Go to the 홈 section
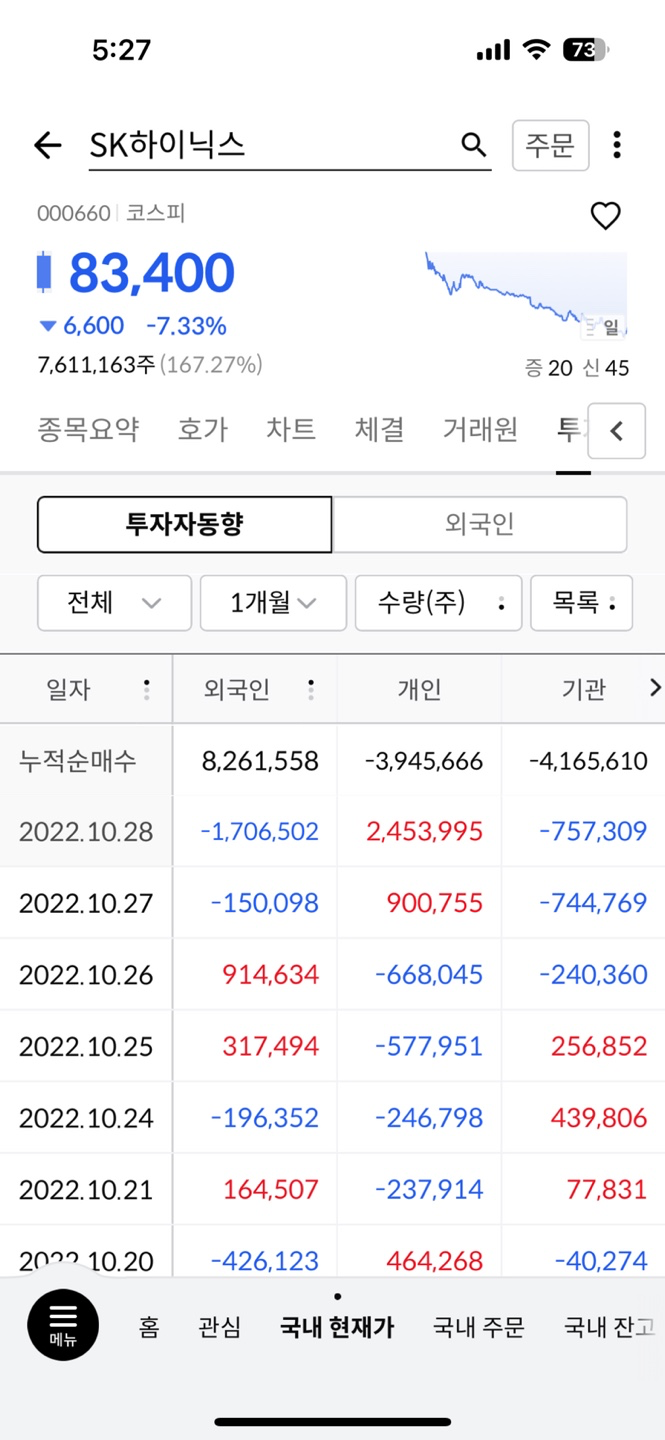 pyautogui.click(x=149, y=1327)
